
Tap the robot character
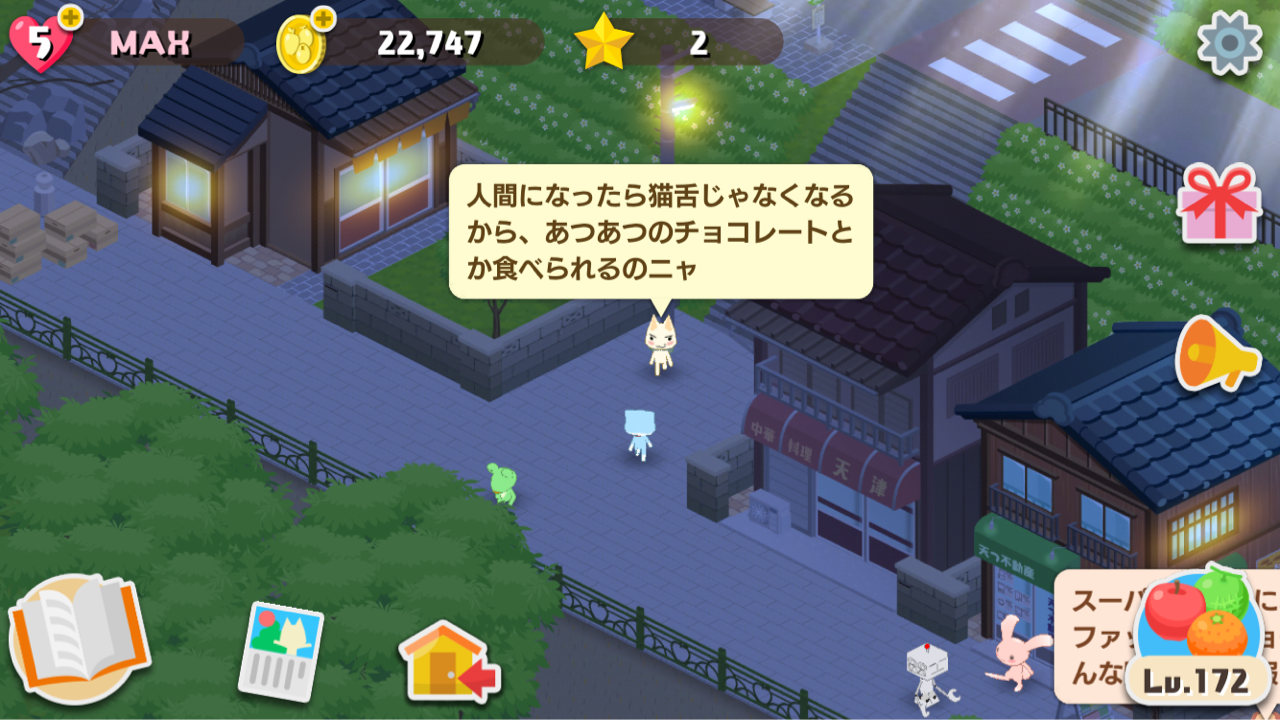[926, 676]
